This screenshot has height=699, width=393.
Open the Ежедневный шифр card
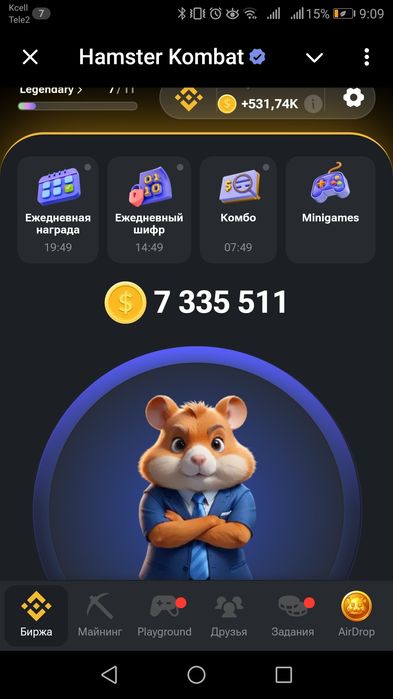[149, 210]
